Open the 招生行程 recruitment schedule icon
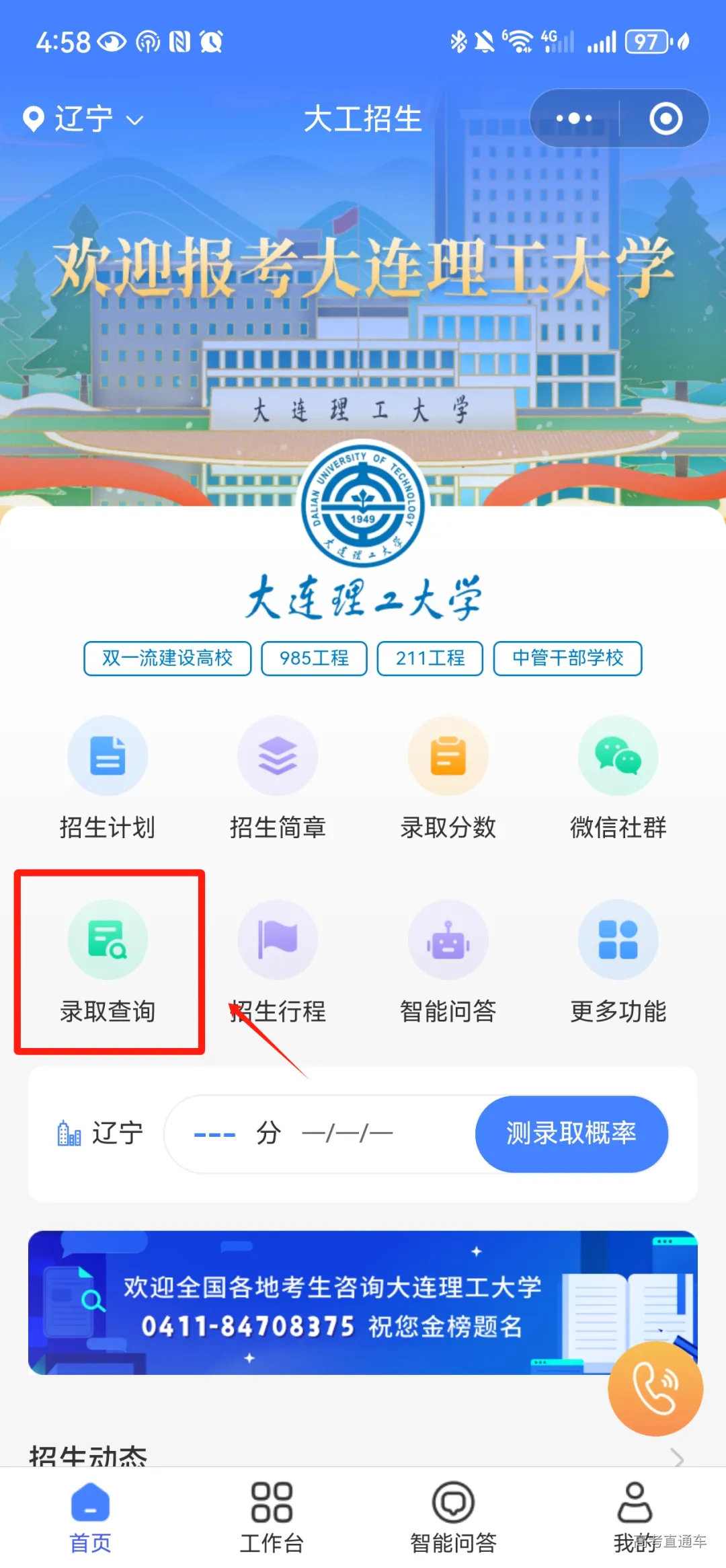The height and width of the screenshot is (1568, 726). point(278,963)
